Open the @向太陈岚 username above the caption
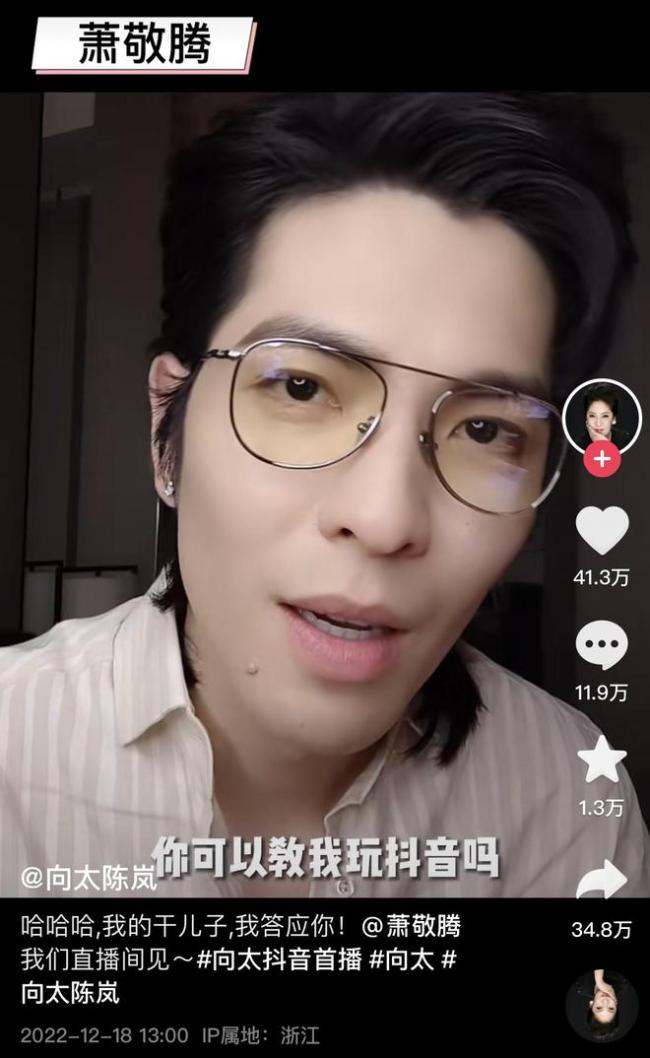This screenshot has height=1058, width=650. tap(88, 881)
